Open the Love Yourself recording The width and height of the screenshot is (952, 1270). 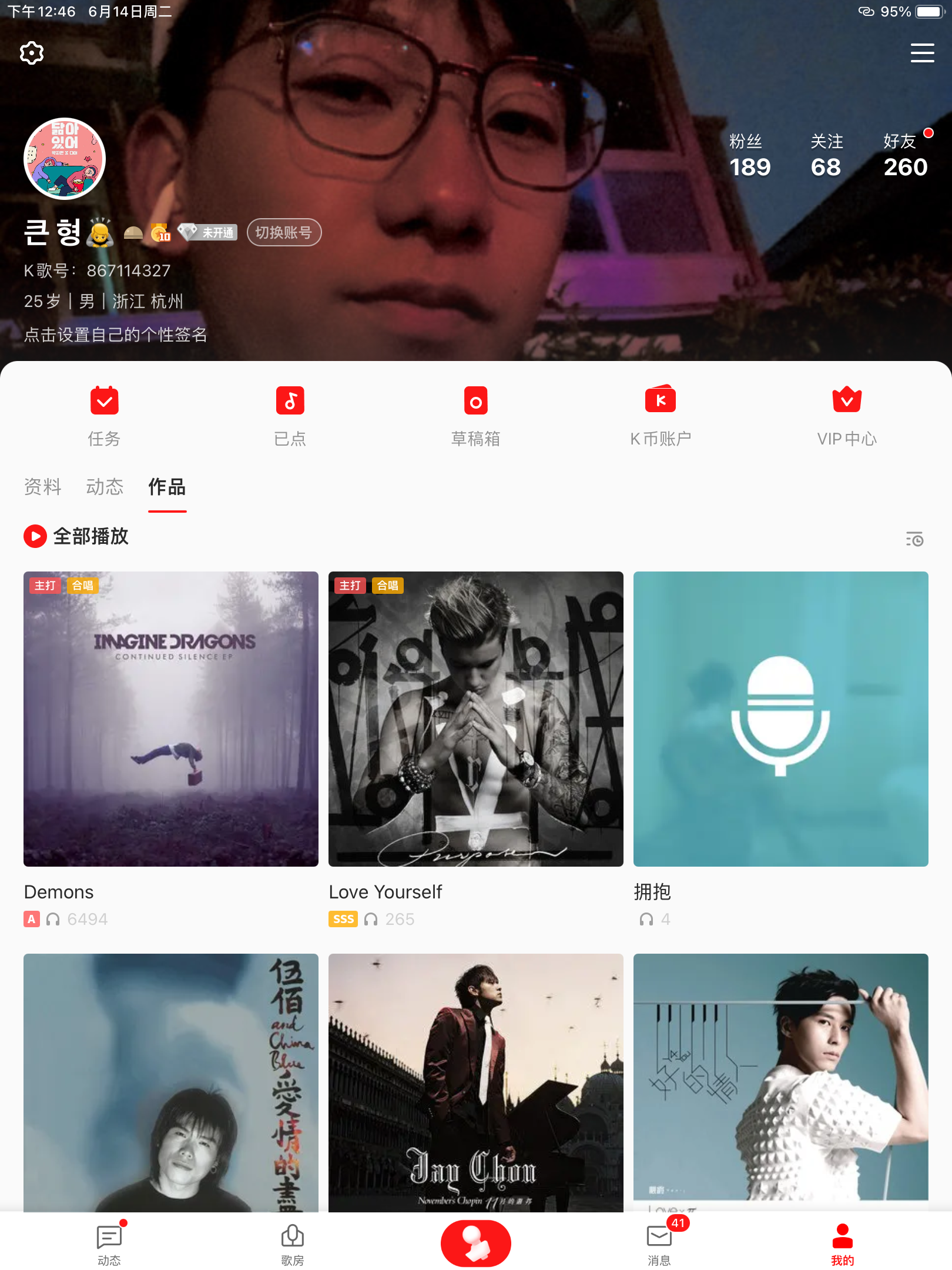tap(475, 718)
